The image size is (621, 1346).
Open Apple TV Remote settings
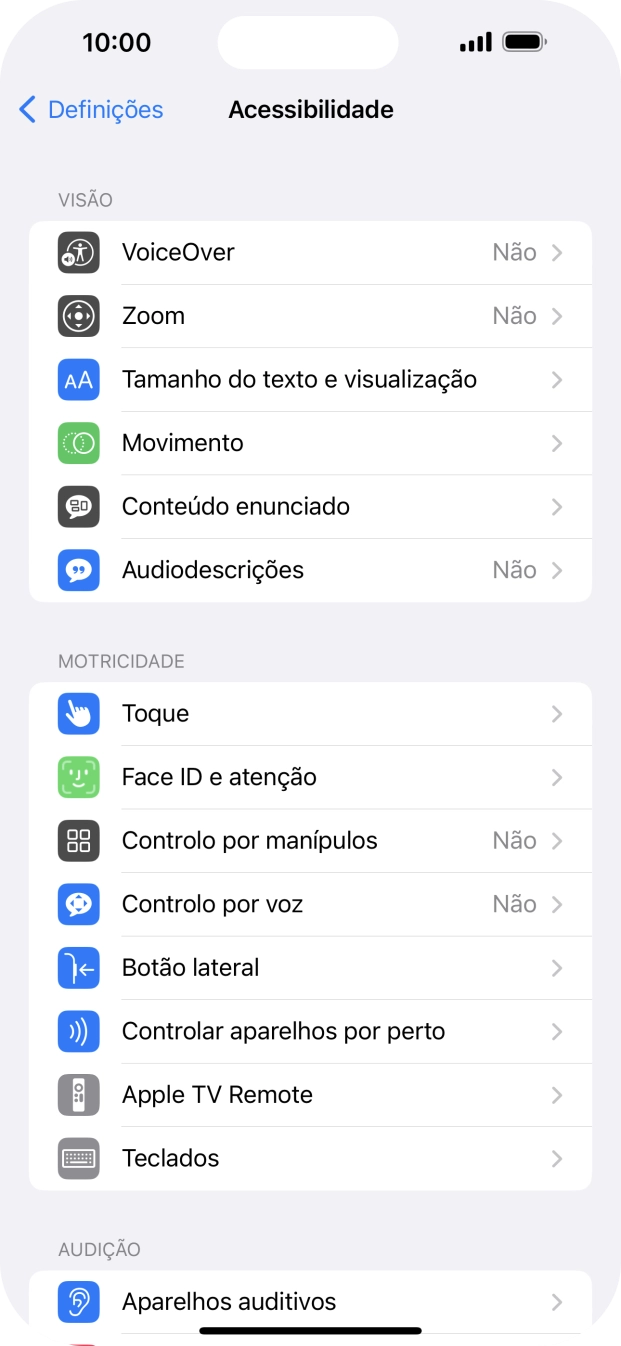pyautogui.click(x=310, y=1095)
